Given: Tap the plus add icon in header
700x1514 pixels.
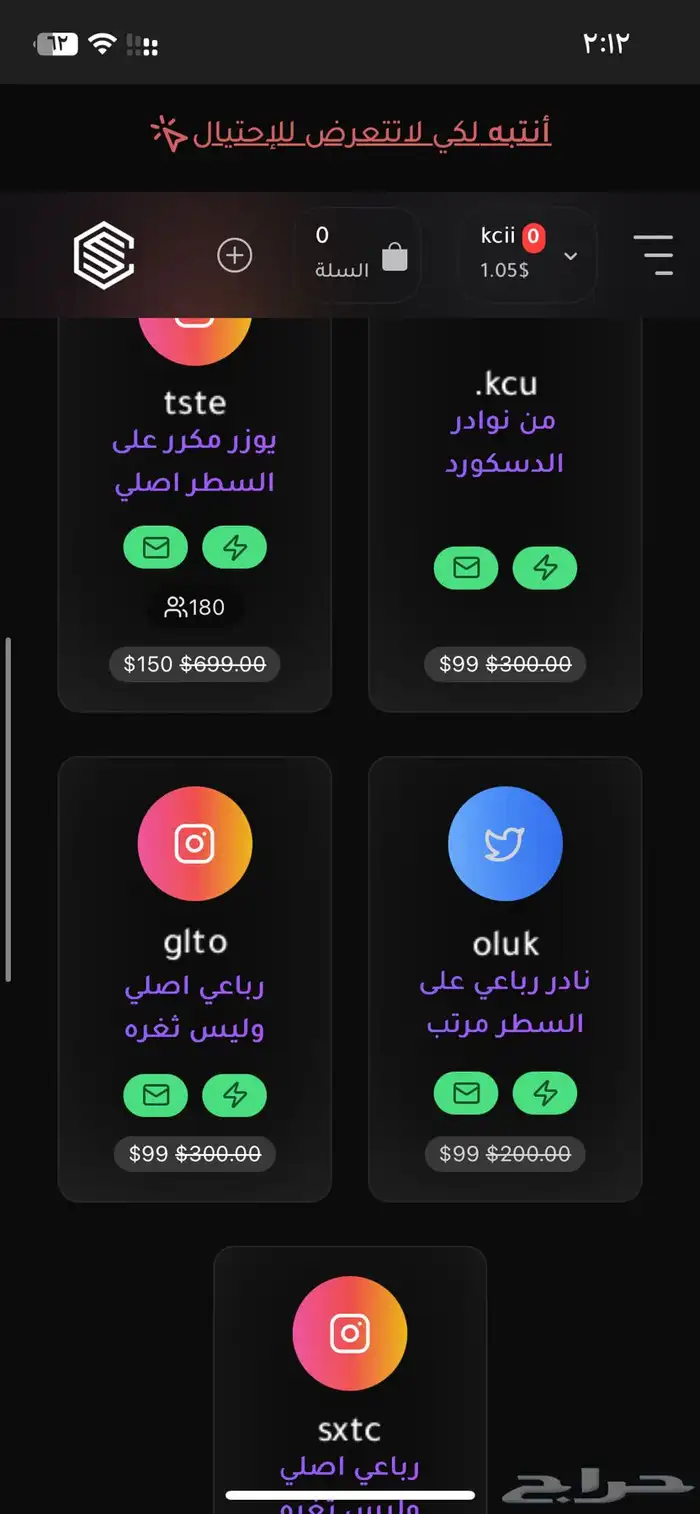Looking at the screenshot, I should [x=234, y=255].
